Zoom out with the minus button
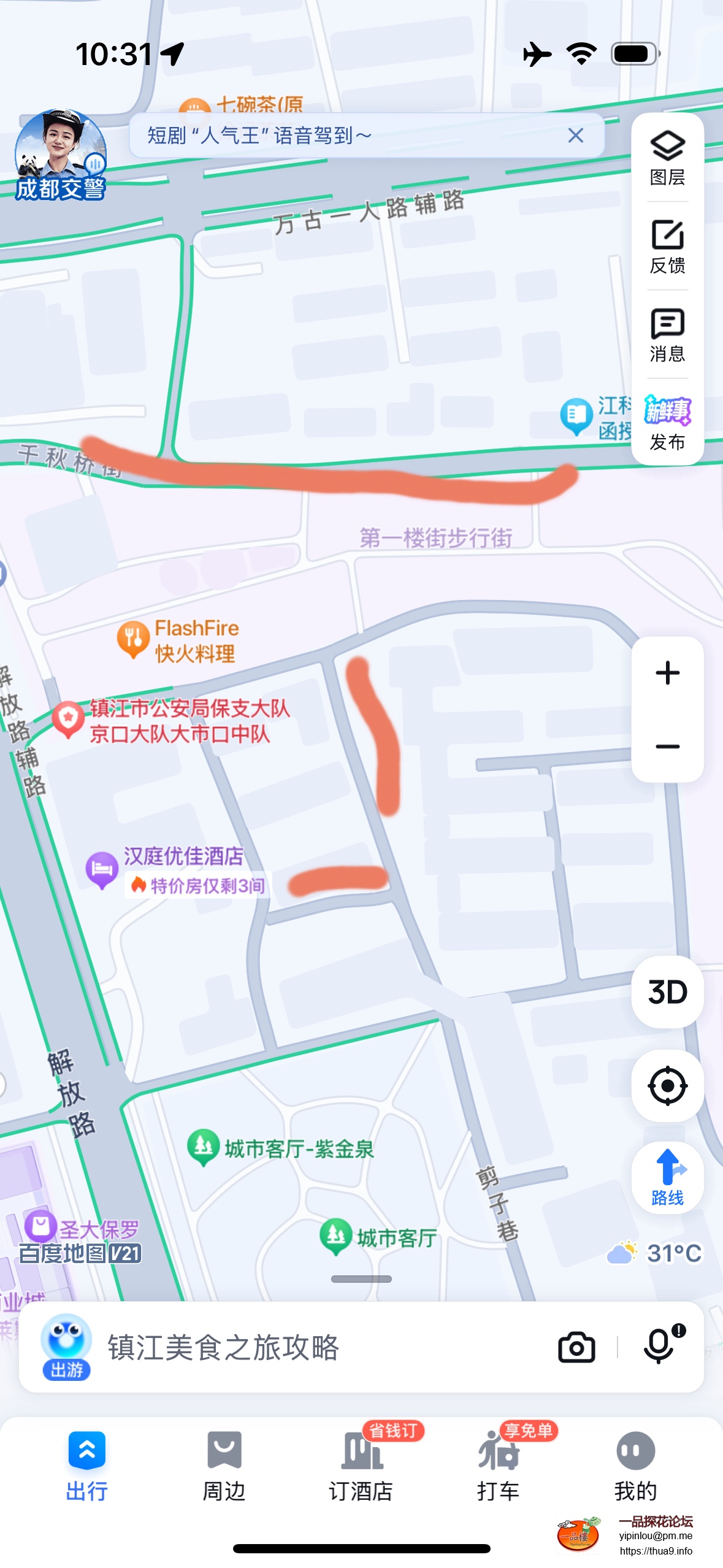723x1568 pixels. click(667, 747)
